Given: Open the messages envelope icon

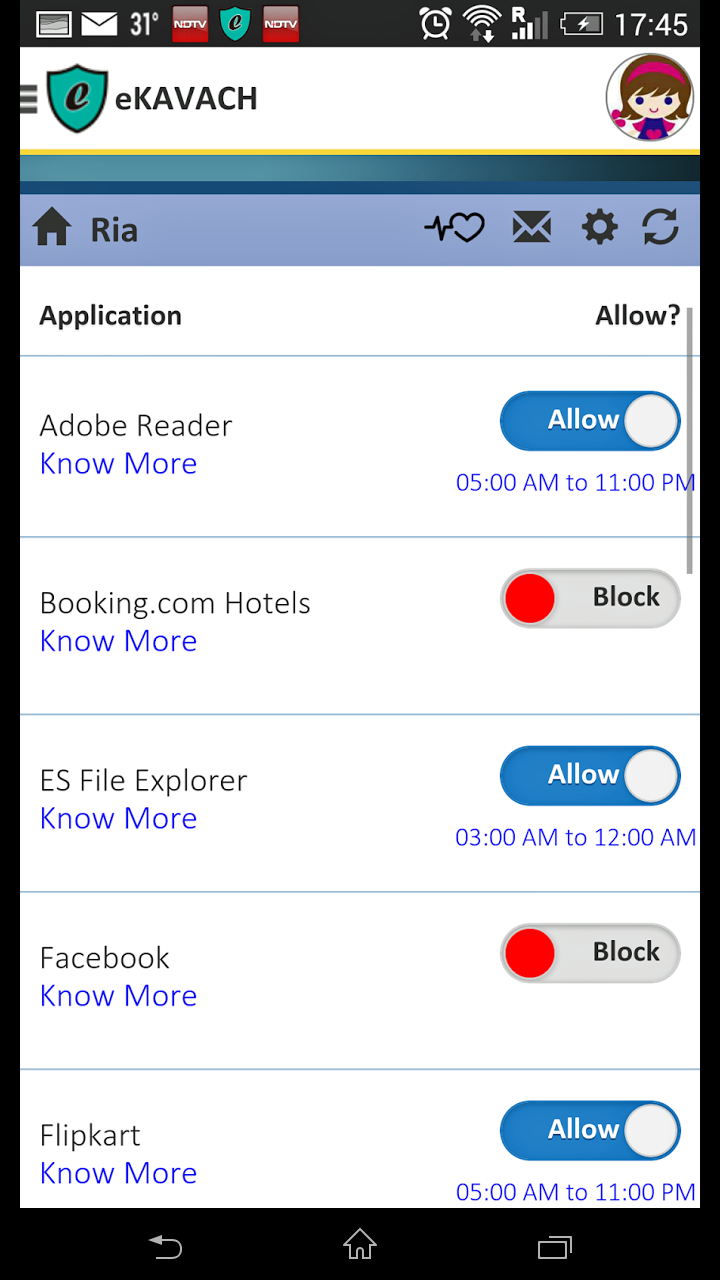Looking at the screenshot, I should (x=531, y=229).
